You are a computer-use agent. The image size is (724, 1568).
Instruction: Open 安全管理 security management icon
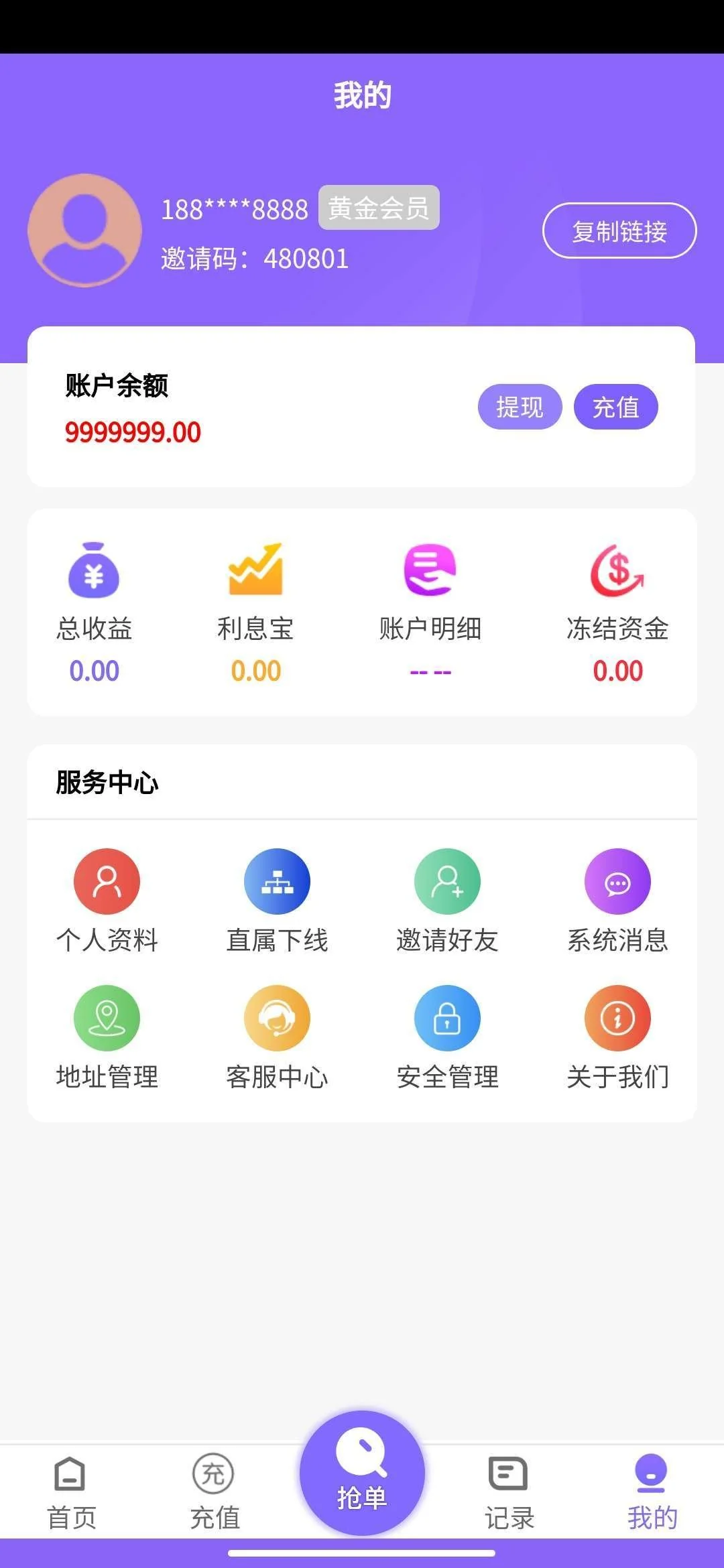(448, 1017)
